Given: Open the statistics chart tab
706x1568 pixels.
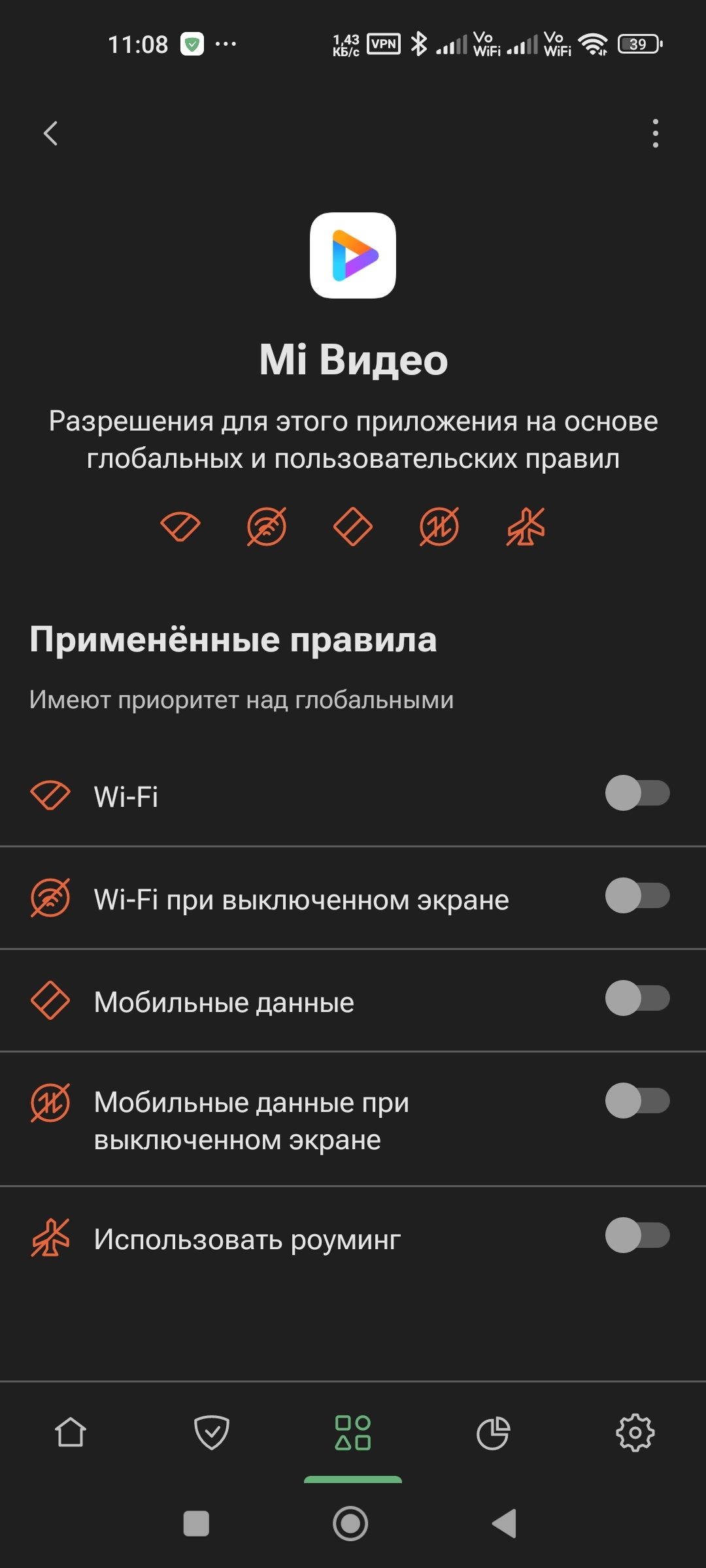Looking at the screenshot, I should (x=494, y=1433).
